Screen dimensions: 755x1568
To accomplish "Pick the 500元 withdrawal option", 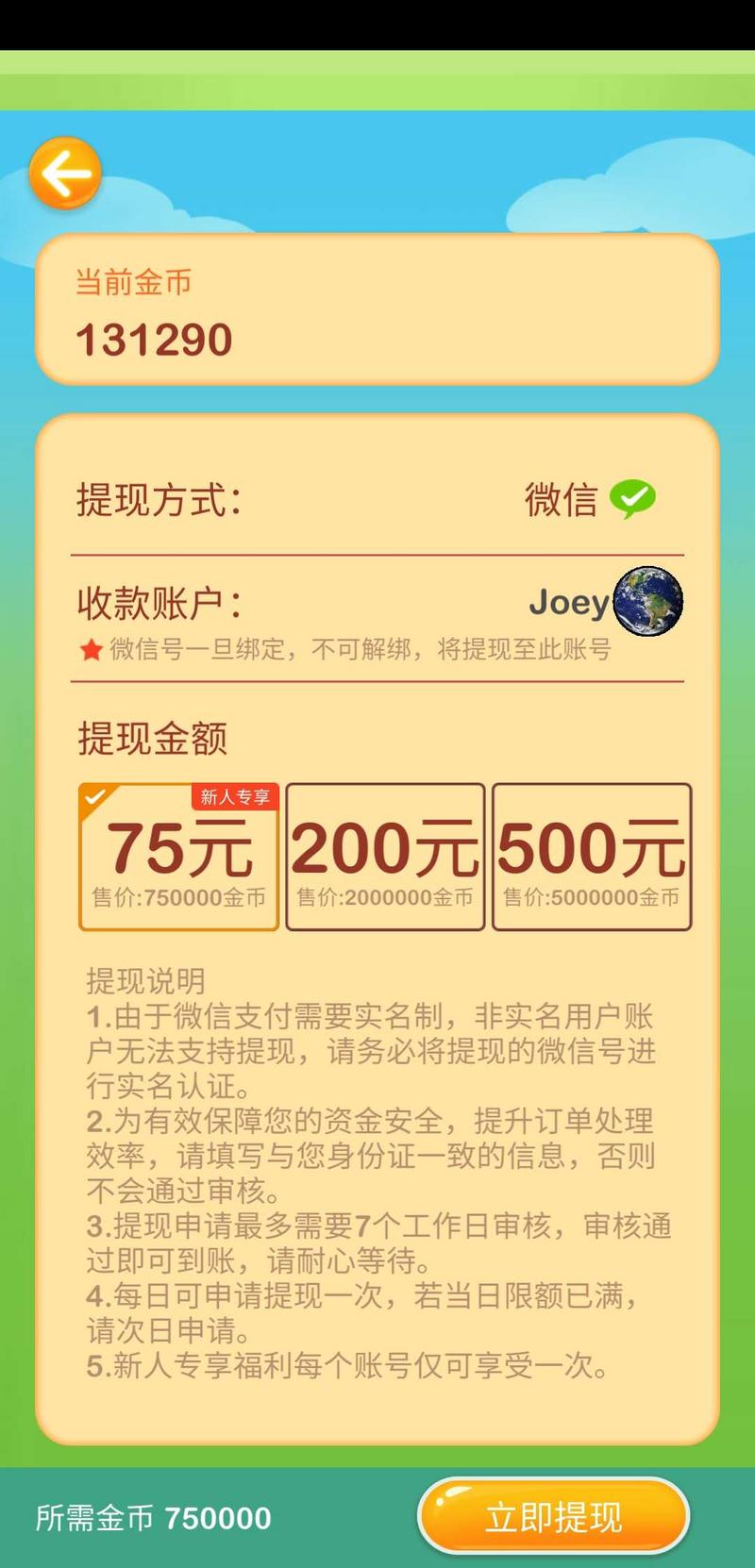I will 592,857.
